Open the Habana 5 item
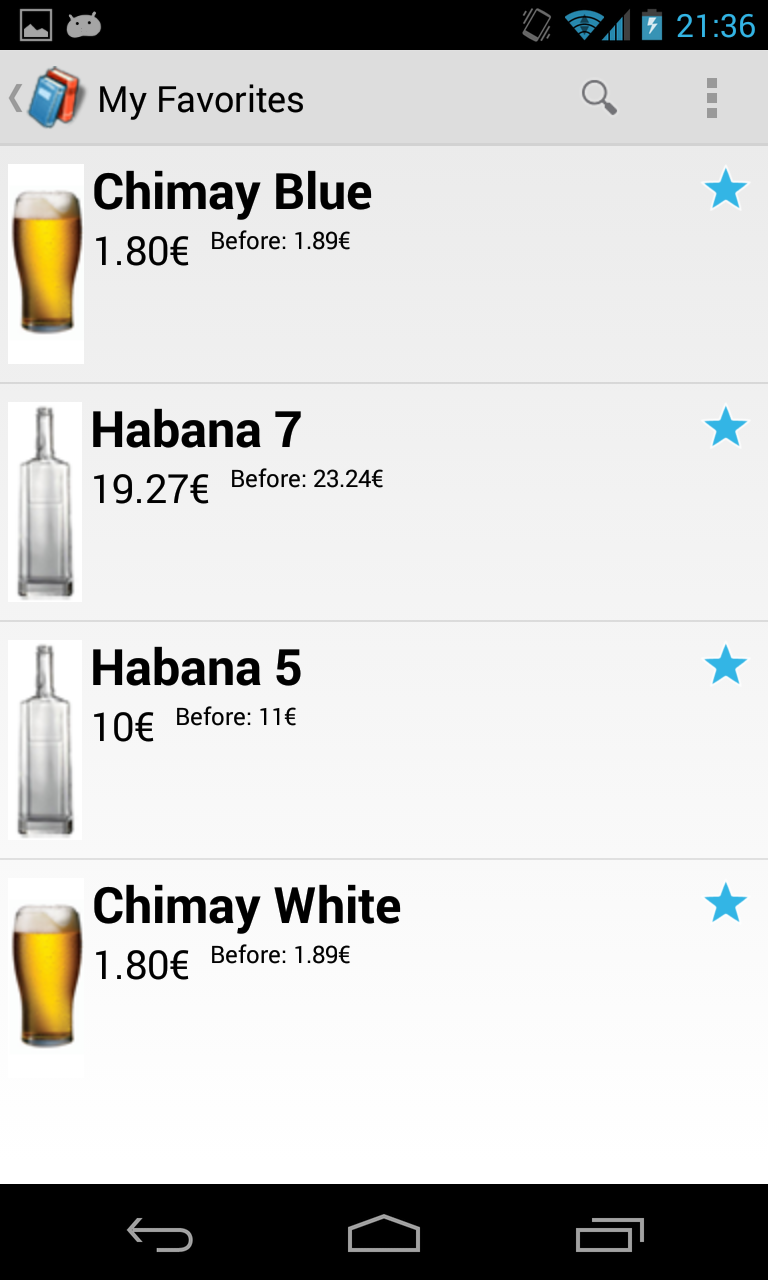The image size is (768, 1280). pyautogui.click(x=384, y=740)
